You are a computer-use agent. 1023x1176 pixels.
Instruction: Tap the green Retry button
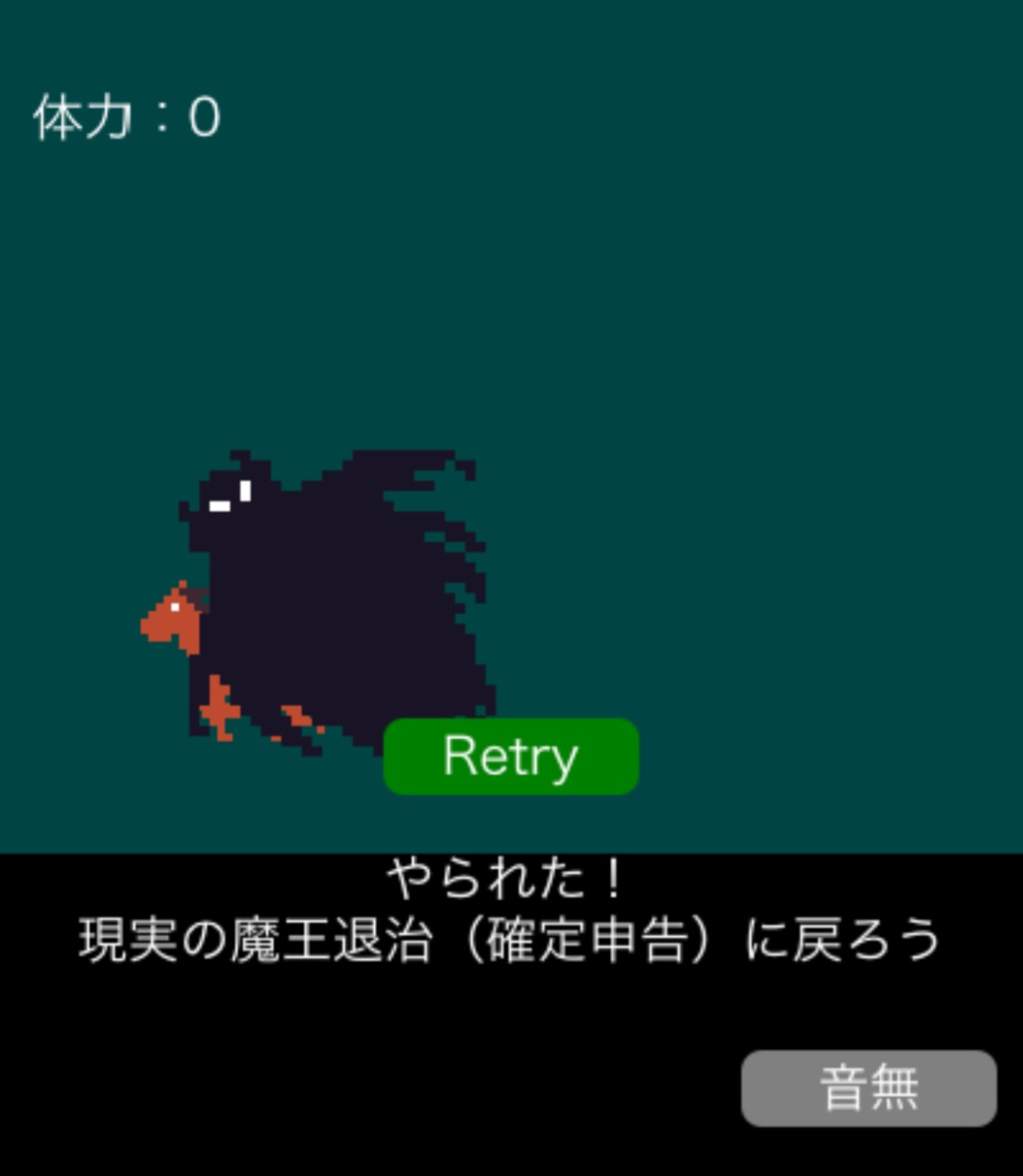511,756
